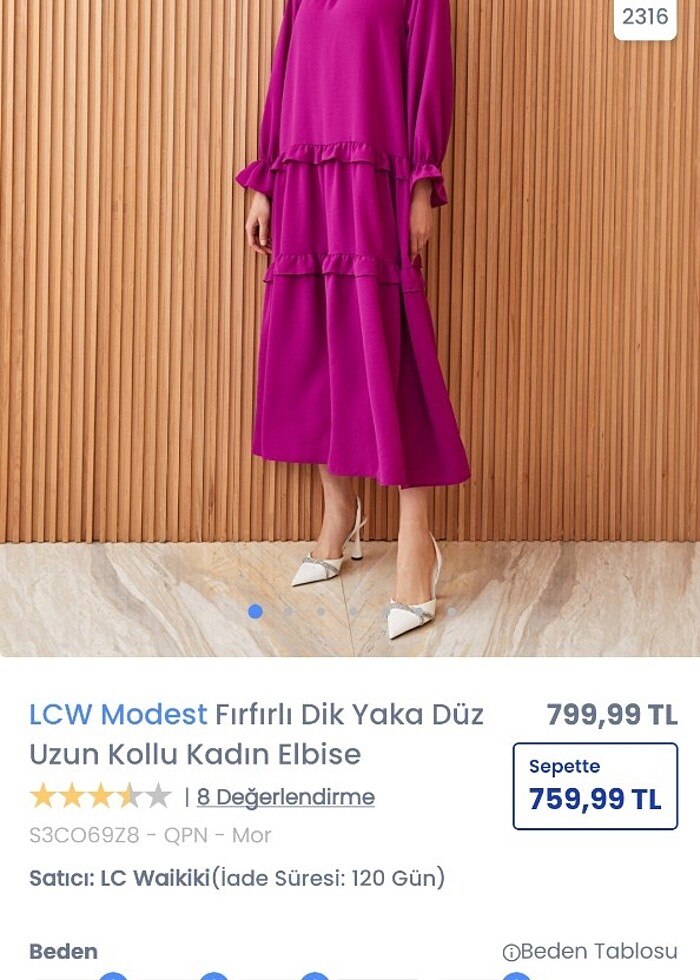Open the purple dress product photo
The image size is (700, 980).
350,300
